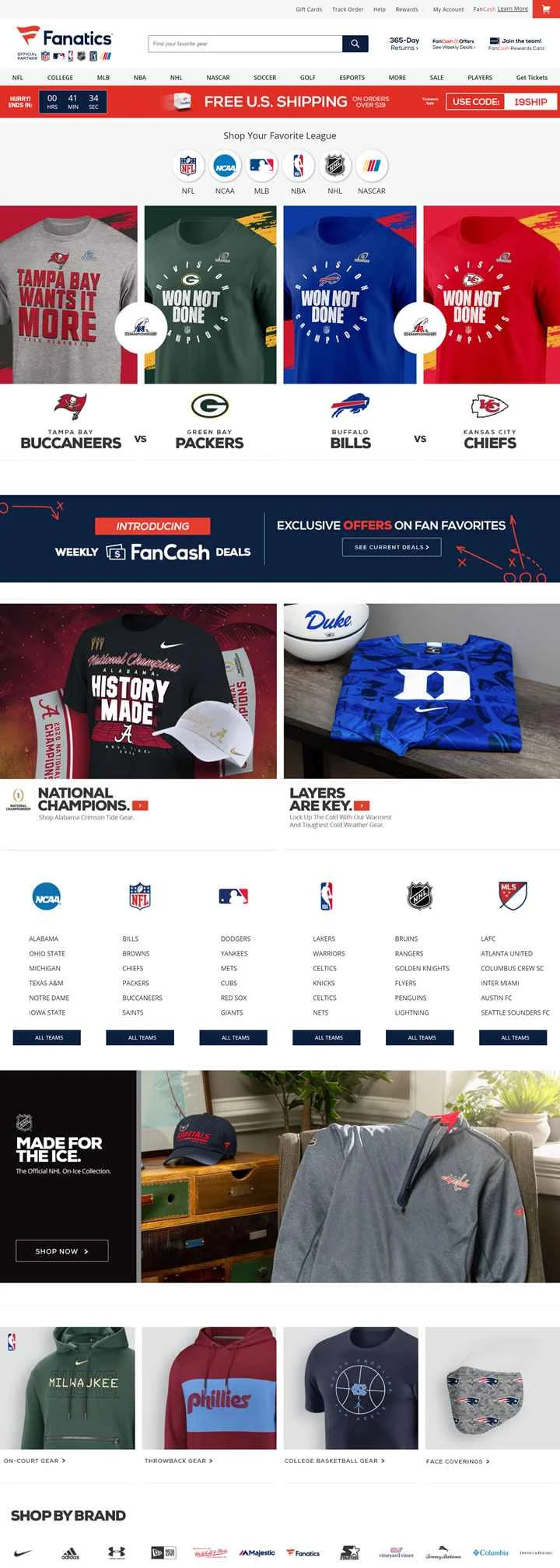The width and height of the screenshot is (560, 1568).
Task: Select the NCAA league circle icon
Action: 224,166
